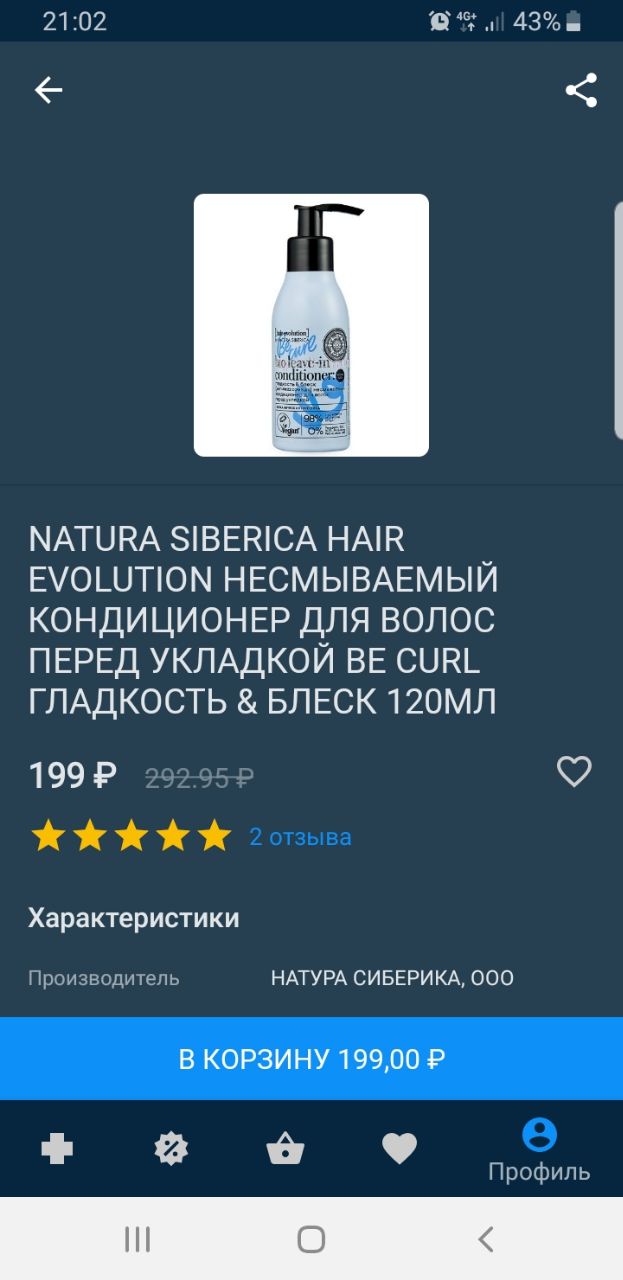Add to cart with В КОРЗИНУ 199,00 ₽
The image size is (623, 1280).
[x=311, y=1059]
